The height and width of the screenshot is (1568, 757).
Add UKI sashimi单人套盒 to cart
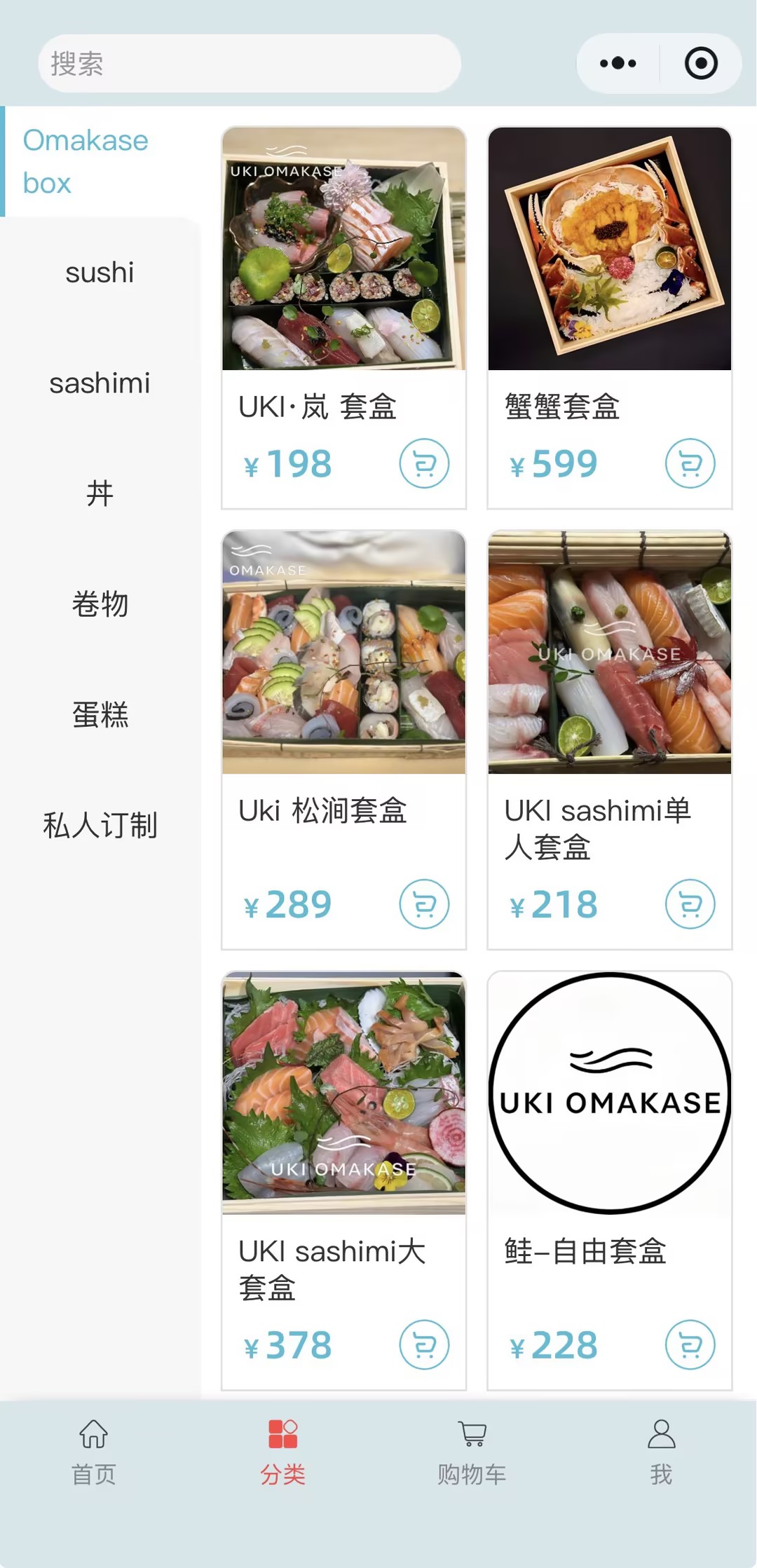tap(690, 904)
